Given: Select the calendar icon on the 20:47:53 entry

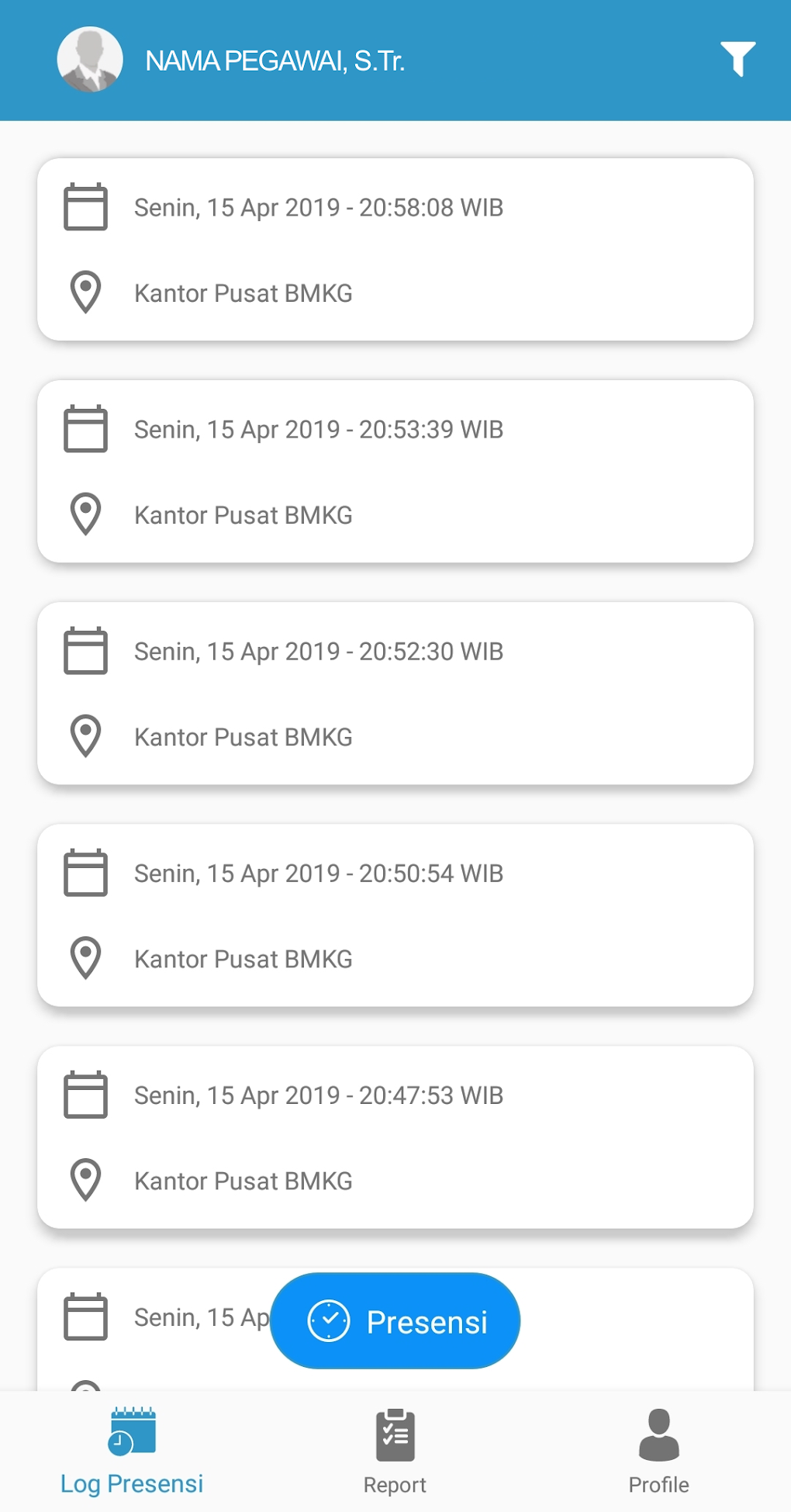Looking at the screenshot, I should (x=85, y=1095).
